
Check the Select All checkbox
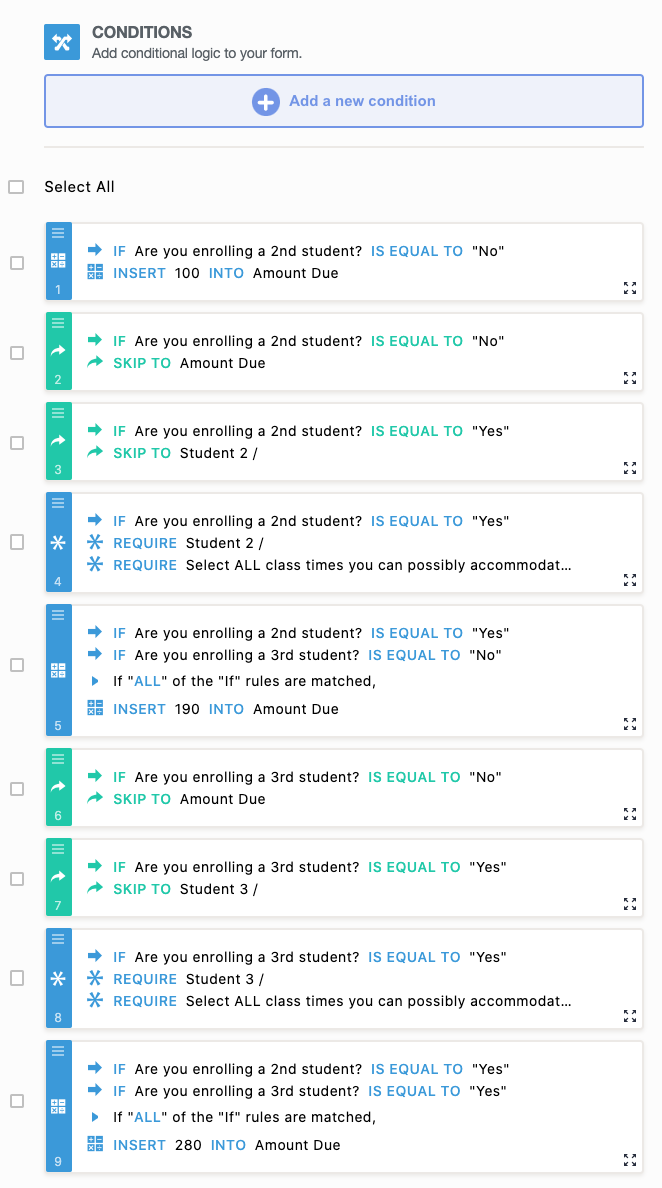[16, 187]
